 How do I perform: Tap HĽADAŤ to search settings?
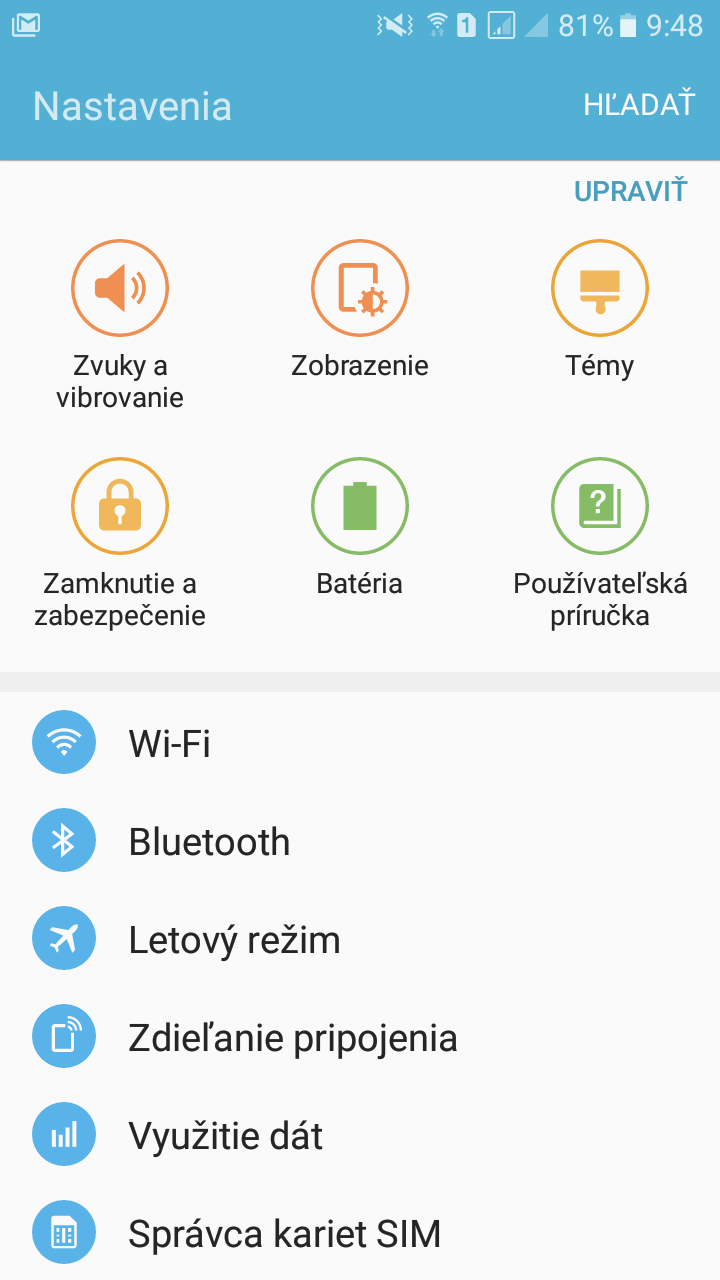[x=638, y=105]
